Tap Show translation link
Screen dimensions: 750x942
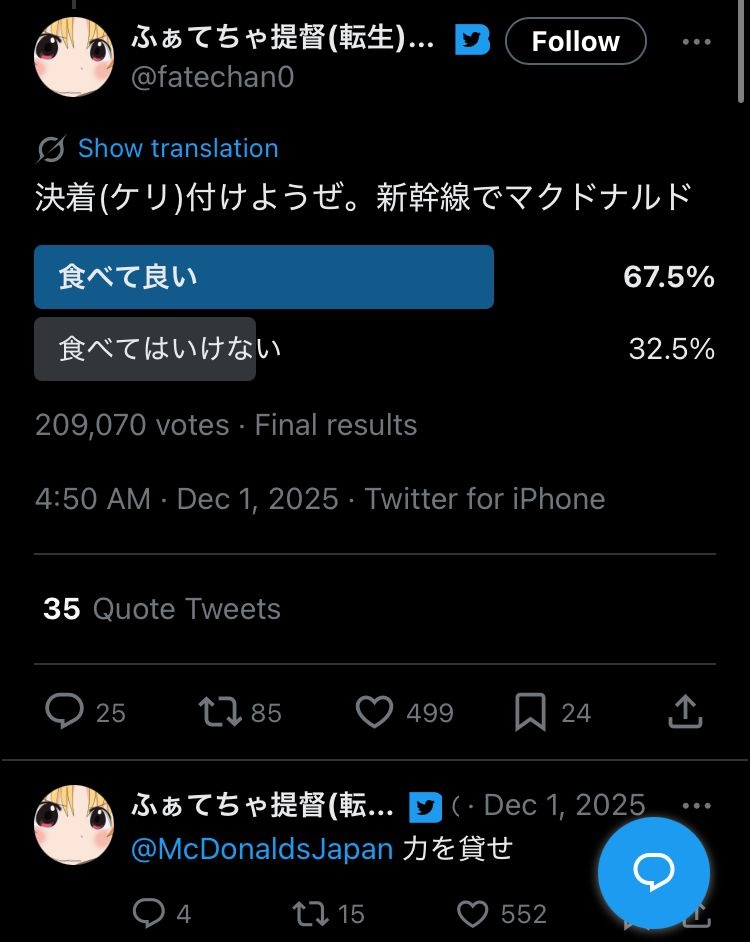177,149
